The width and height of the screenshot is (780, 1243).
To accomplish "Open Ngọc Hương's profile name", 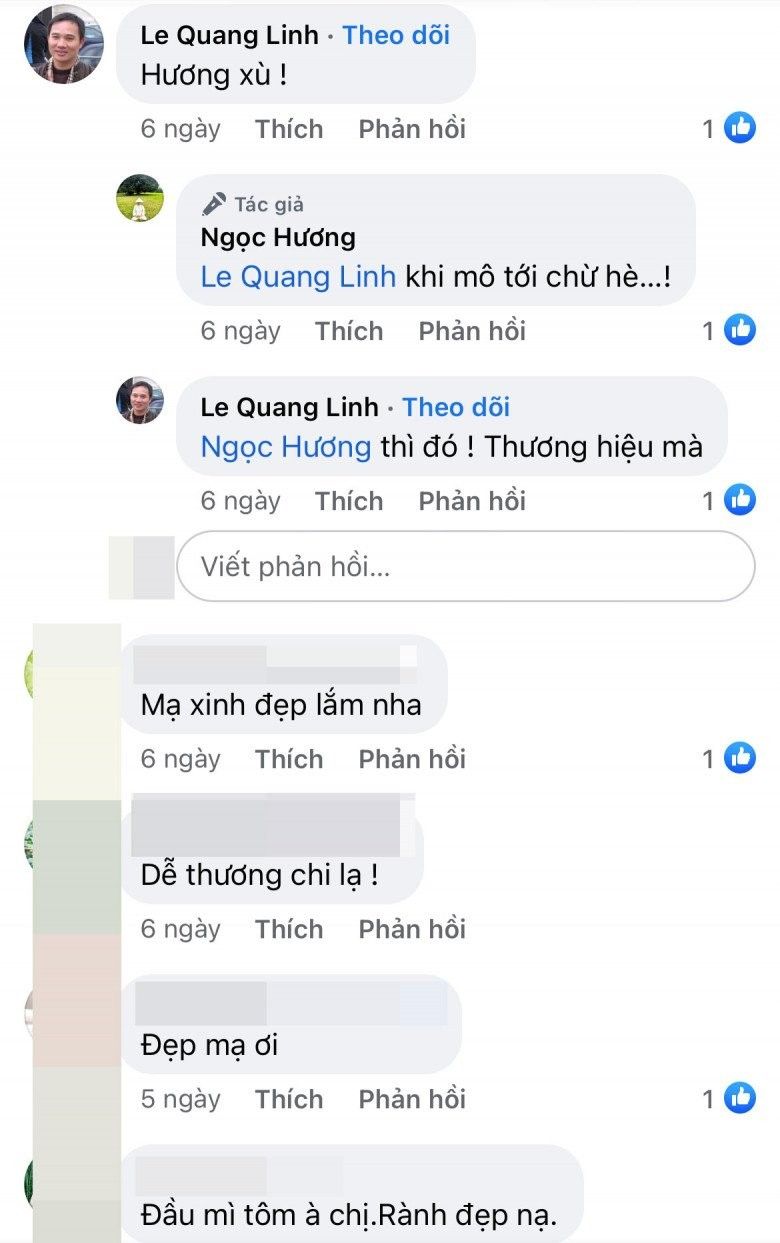I will pos(278,238).
